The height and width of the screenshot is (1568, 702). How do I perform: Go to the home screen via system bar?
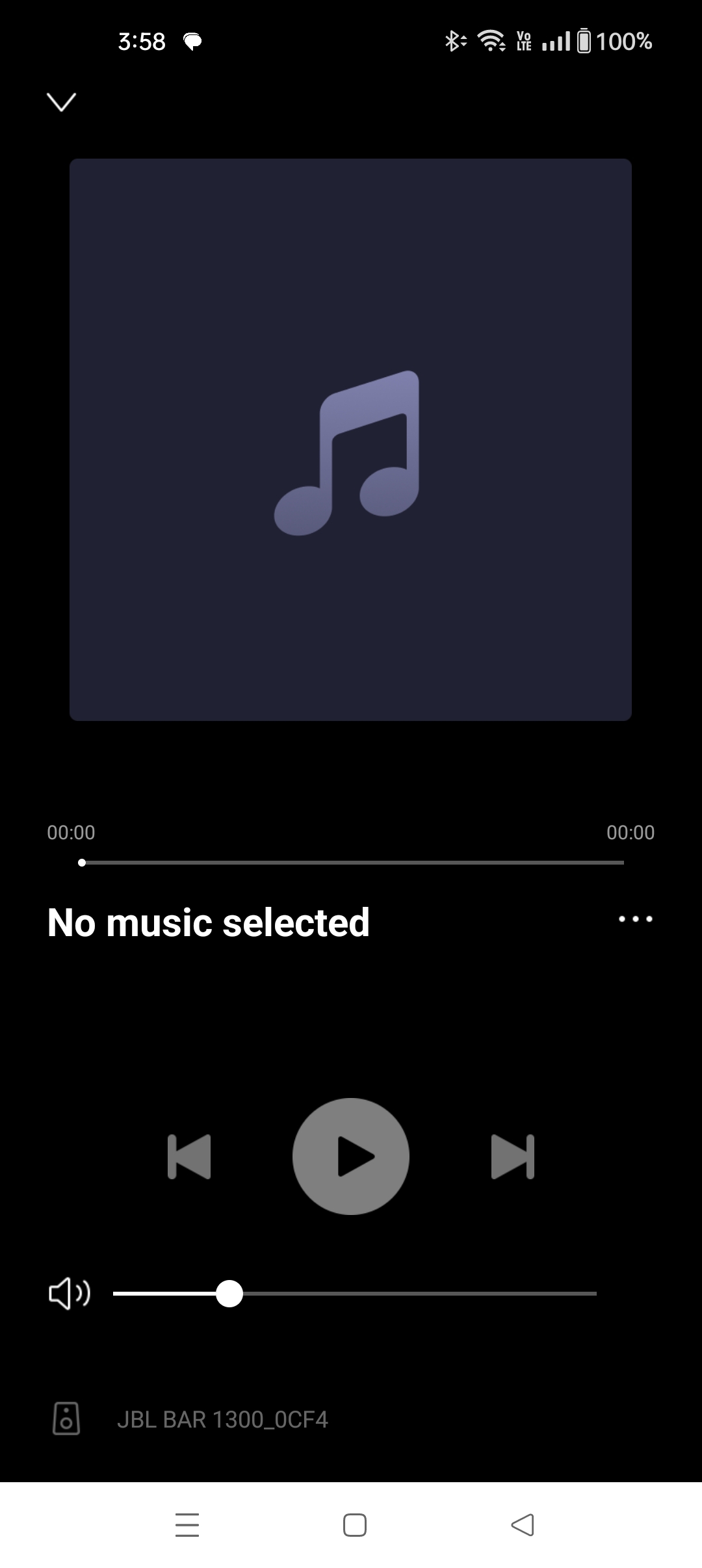pyautogui.click(x=355, y=1525)
